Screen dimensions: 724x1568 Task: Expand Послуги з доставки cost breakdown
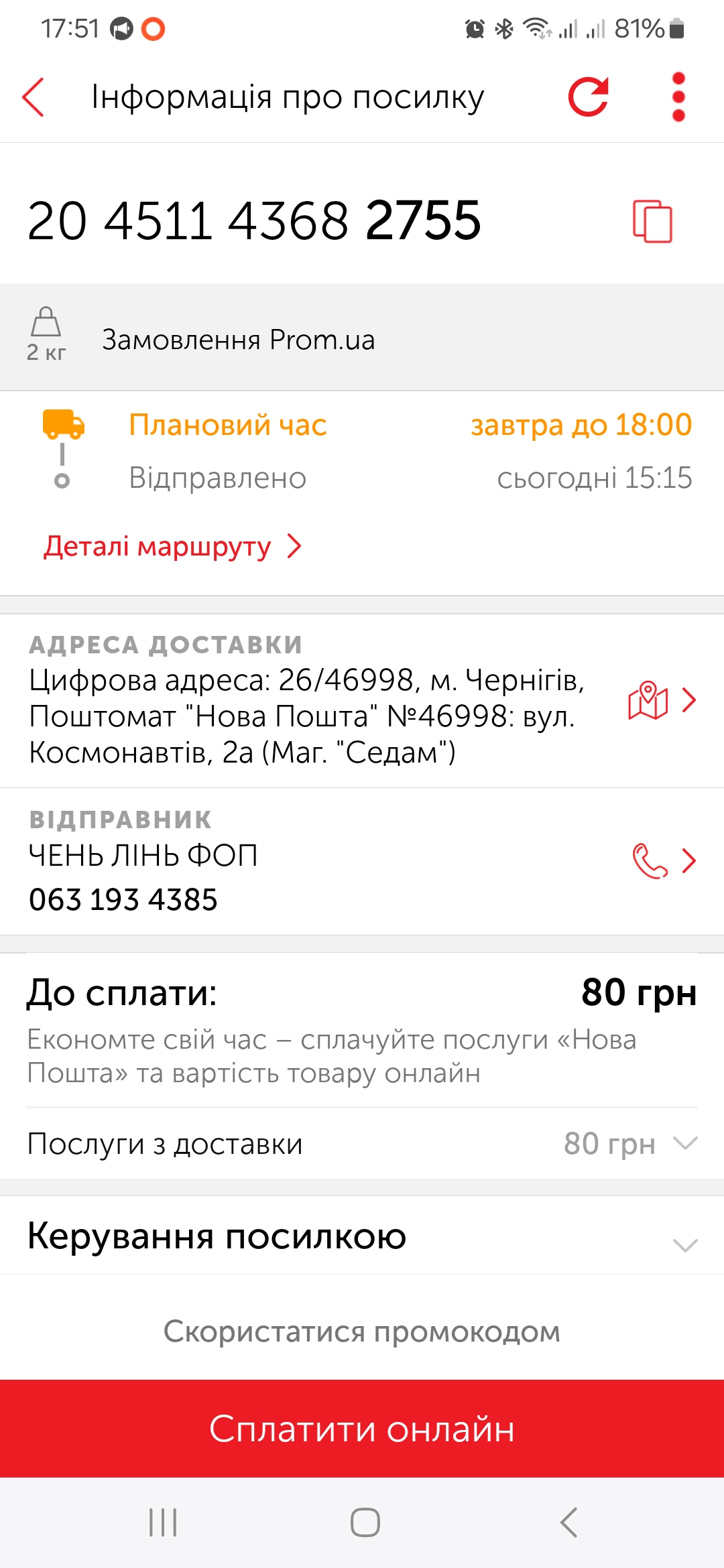pos(362,1143)
